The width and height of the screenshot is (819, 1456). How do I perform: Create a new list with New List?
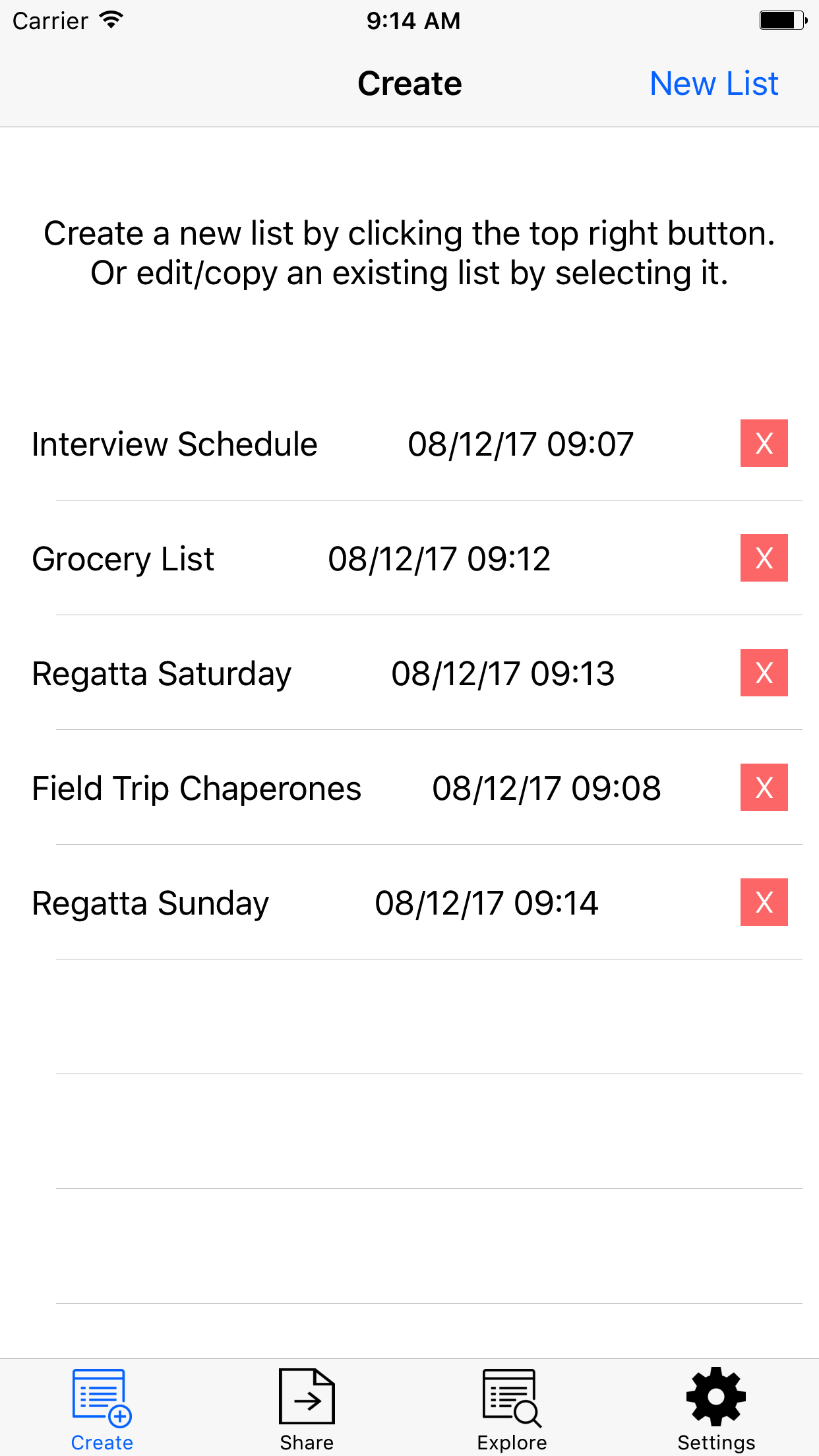click(x=713, y=84)
